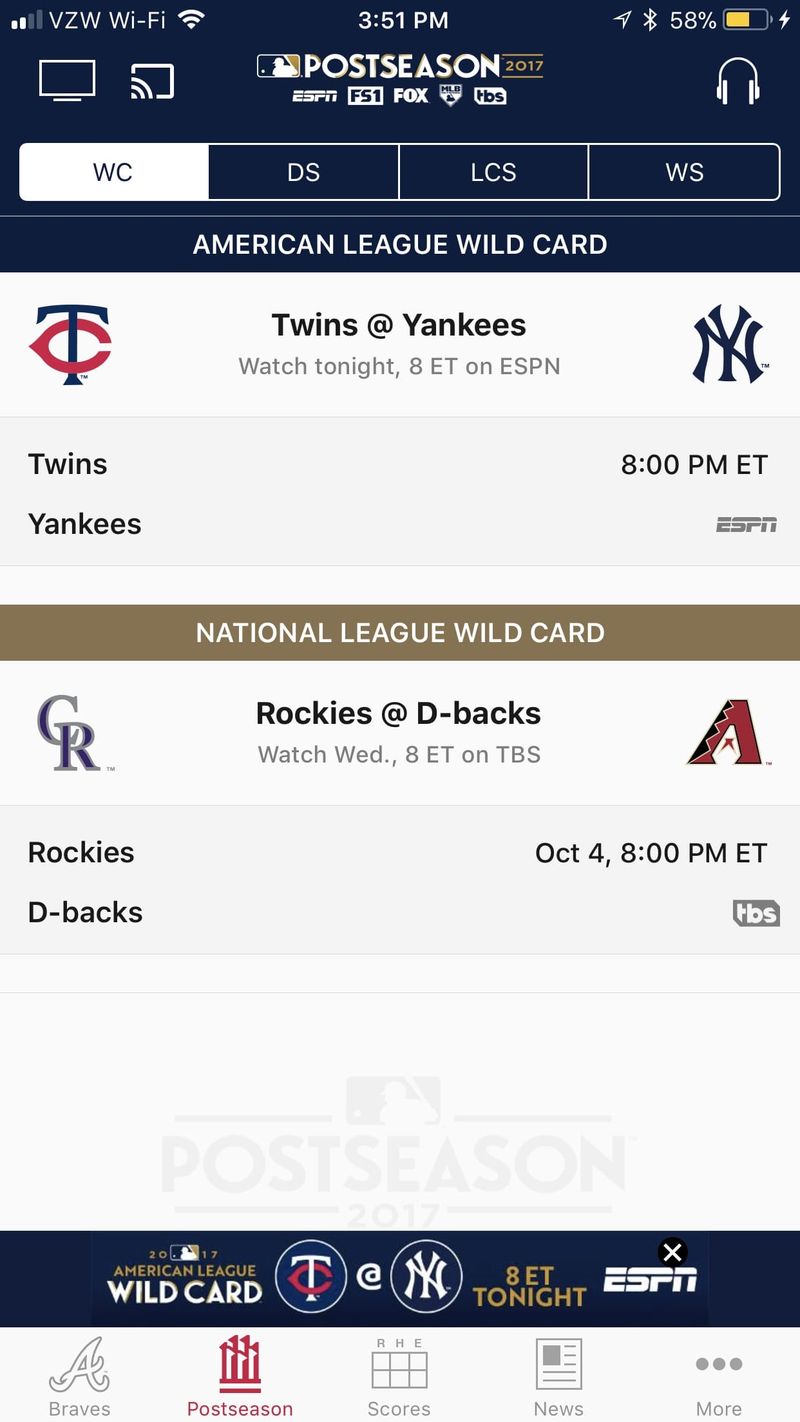
Task: Open the TV watch icon
Action: (67, 81)
